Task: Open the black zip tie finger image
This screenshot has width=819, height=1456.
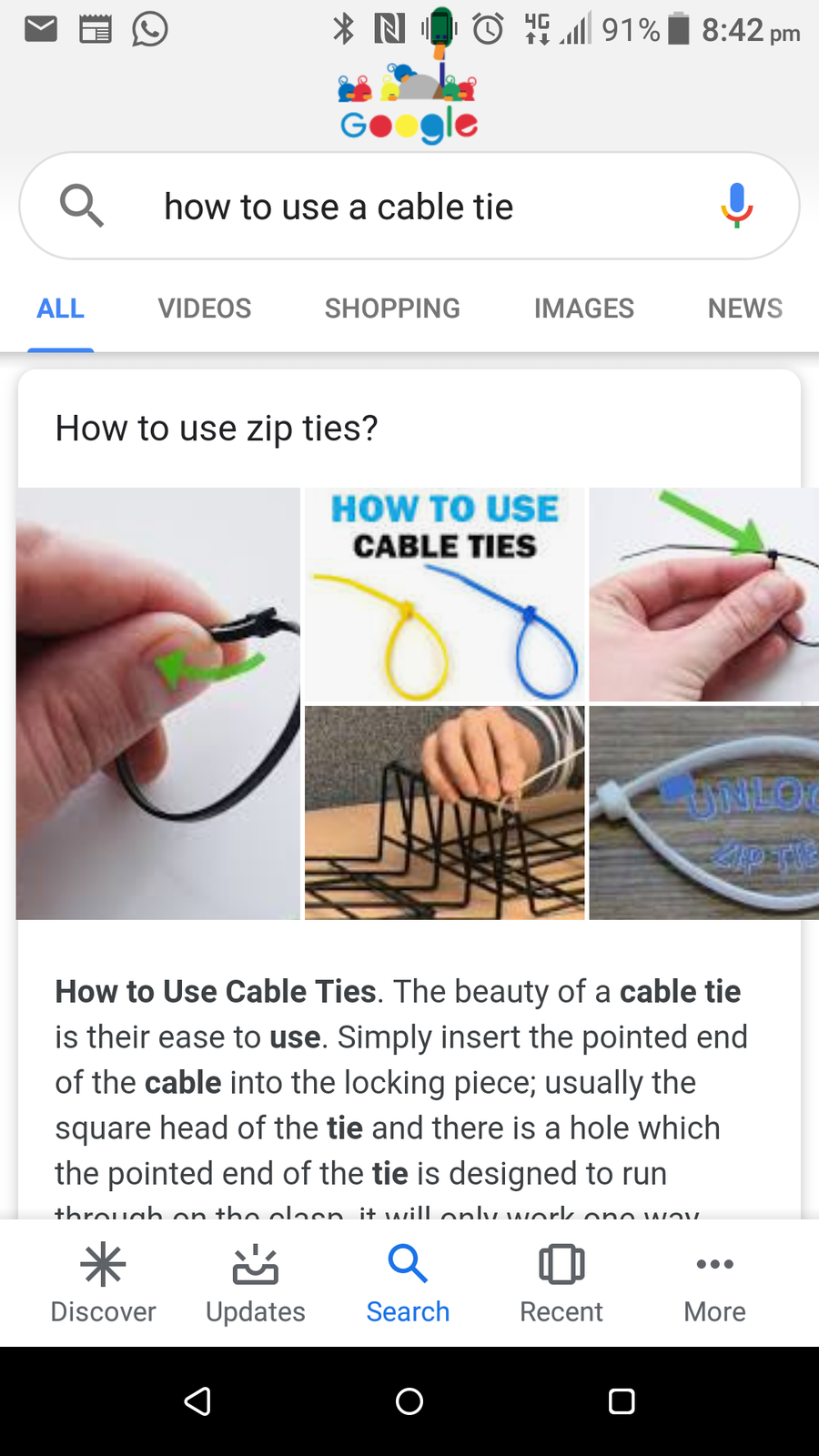Action: click(x=158, y=703)
